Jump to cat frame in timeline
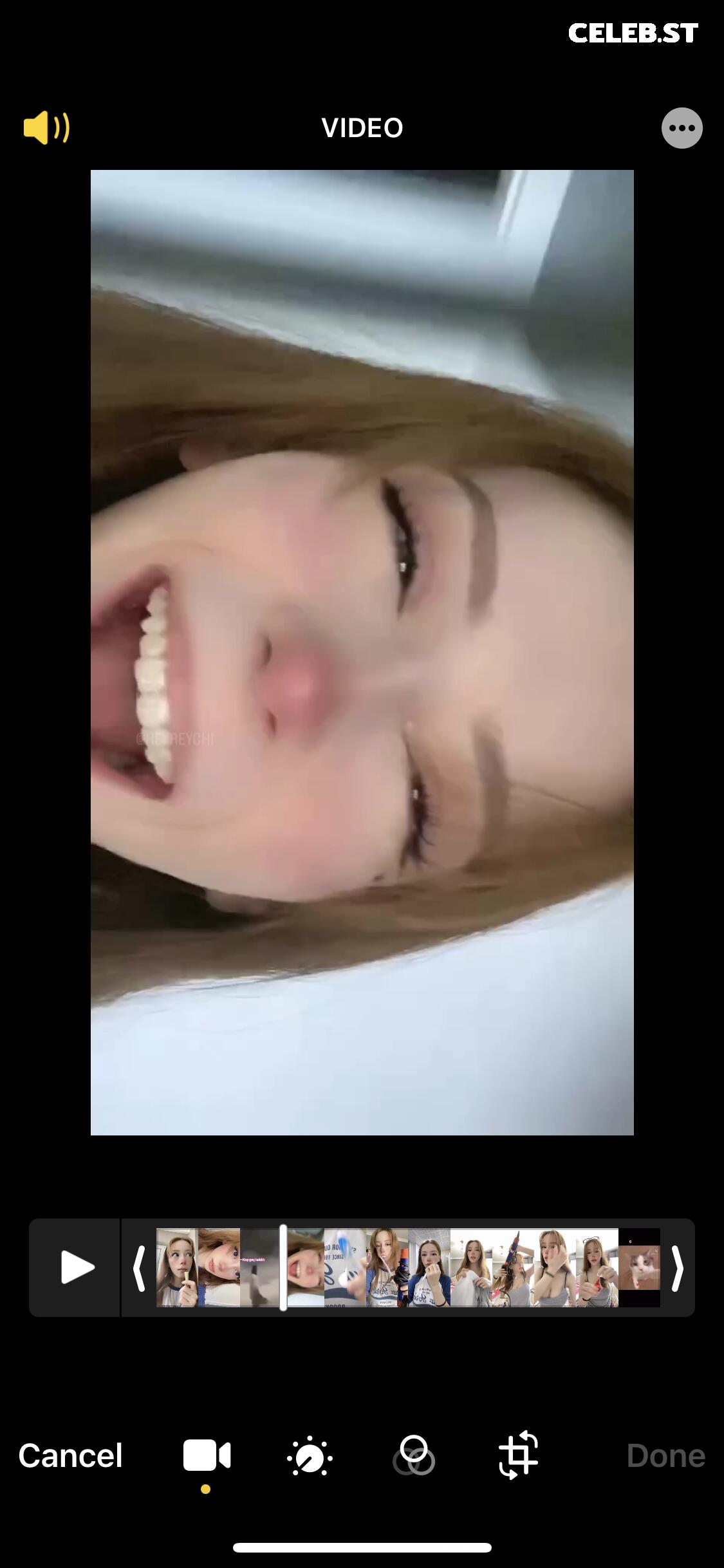 tap(639, 1267)
